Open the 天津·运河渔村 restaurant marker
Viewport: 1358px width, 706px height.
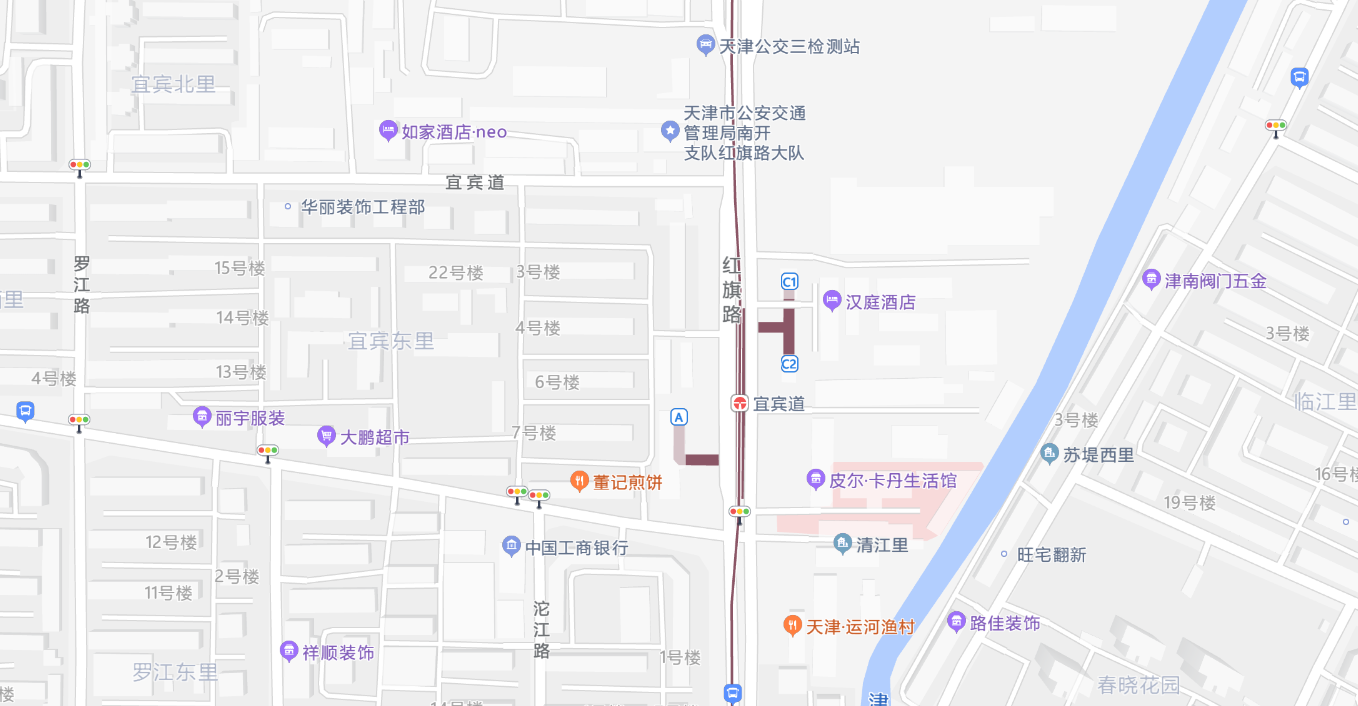tap(792, 626)
